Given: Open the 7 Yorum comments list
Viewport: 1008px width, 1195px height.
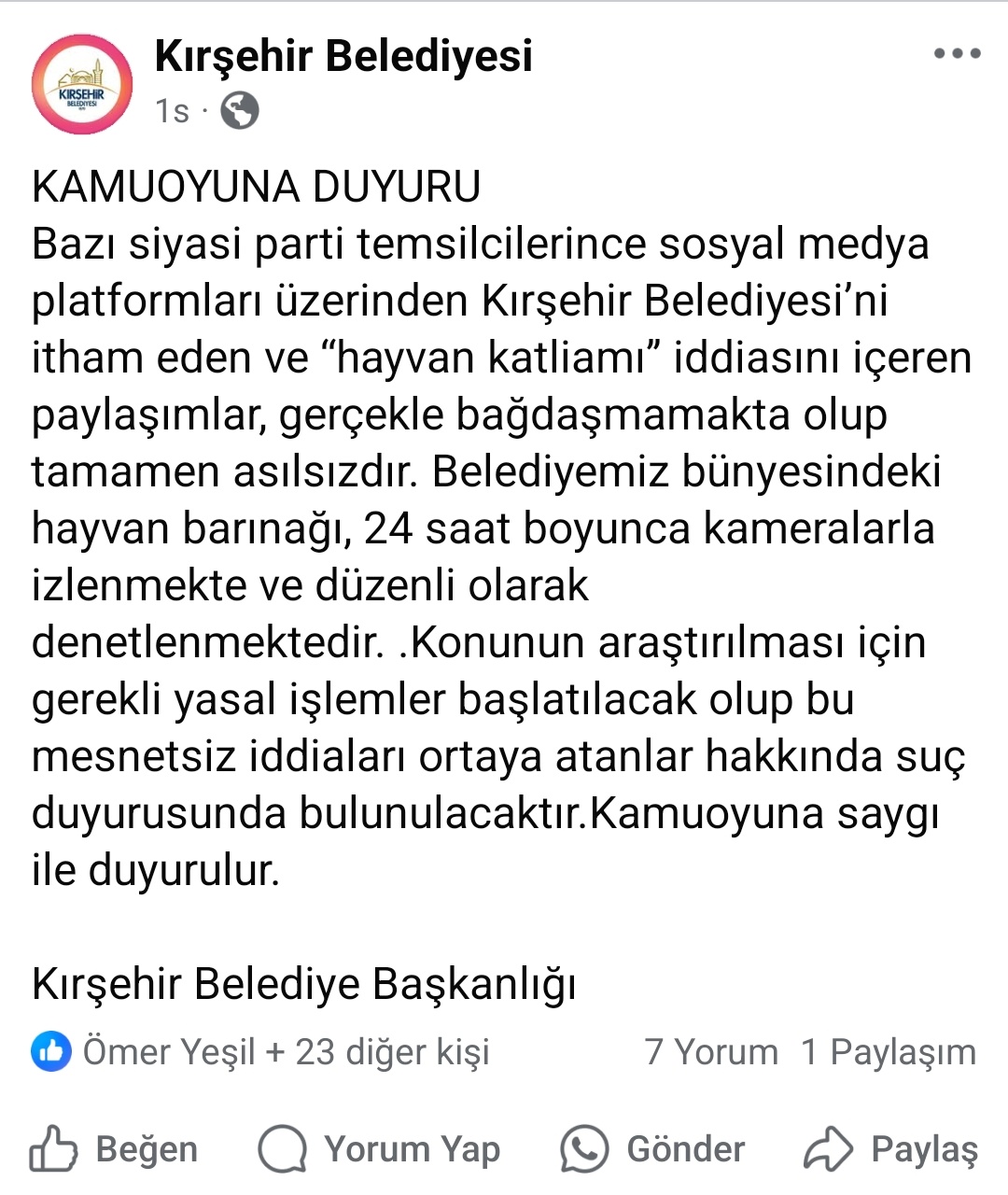Looking at the screenshot, I should (711, 1052).
